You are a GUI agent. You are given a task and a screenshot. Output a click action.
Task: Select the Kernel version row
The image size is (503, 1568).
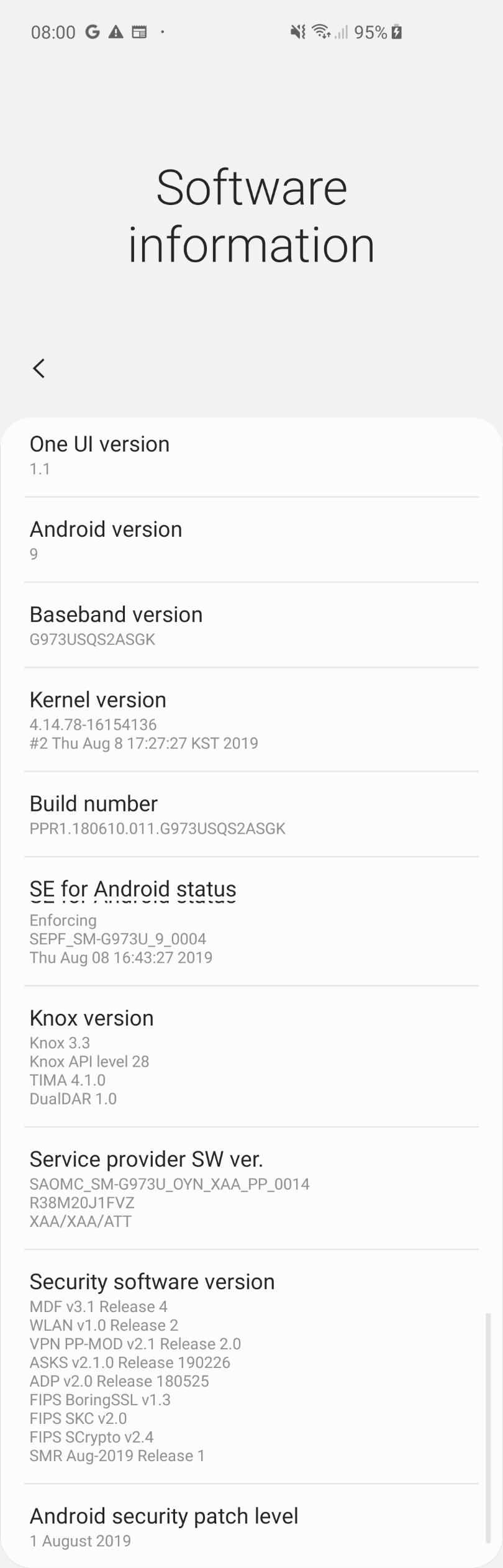[251, 719]
